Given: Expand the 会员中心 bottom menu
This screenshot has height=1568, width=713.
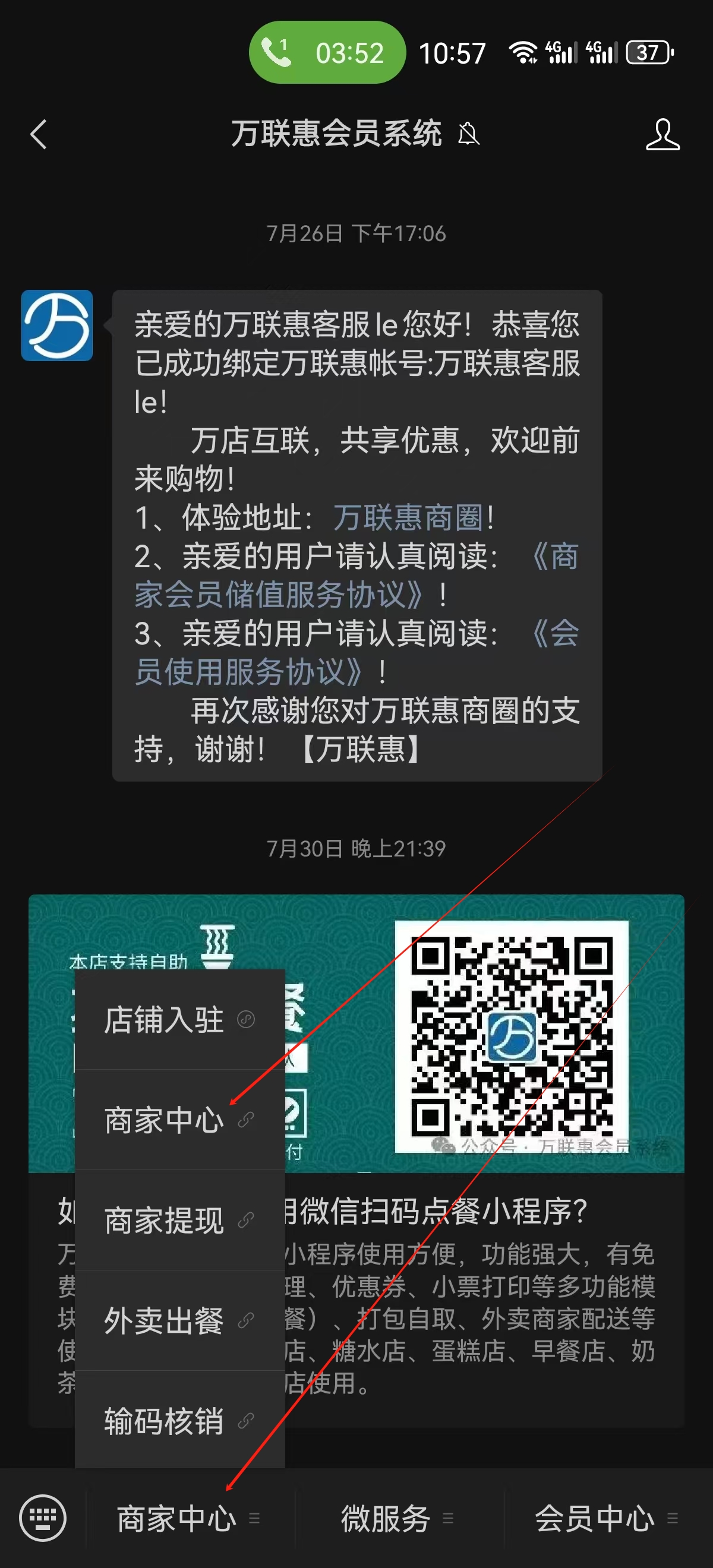Looking at the screenshot, I should pos(606,1519).
